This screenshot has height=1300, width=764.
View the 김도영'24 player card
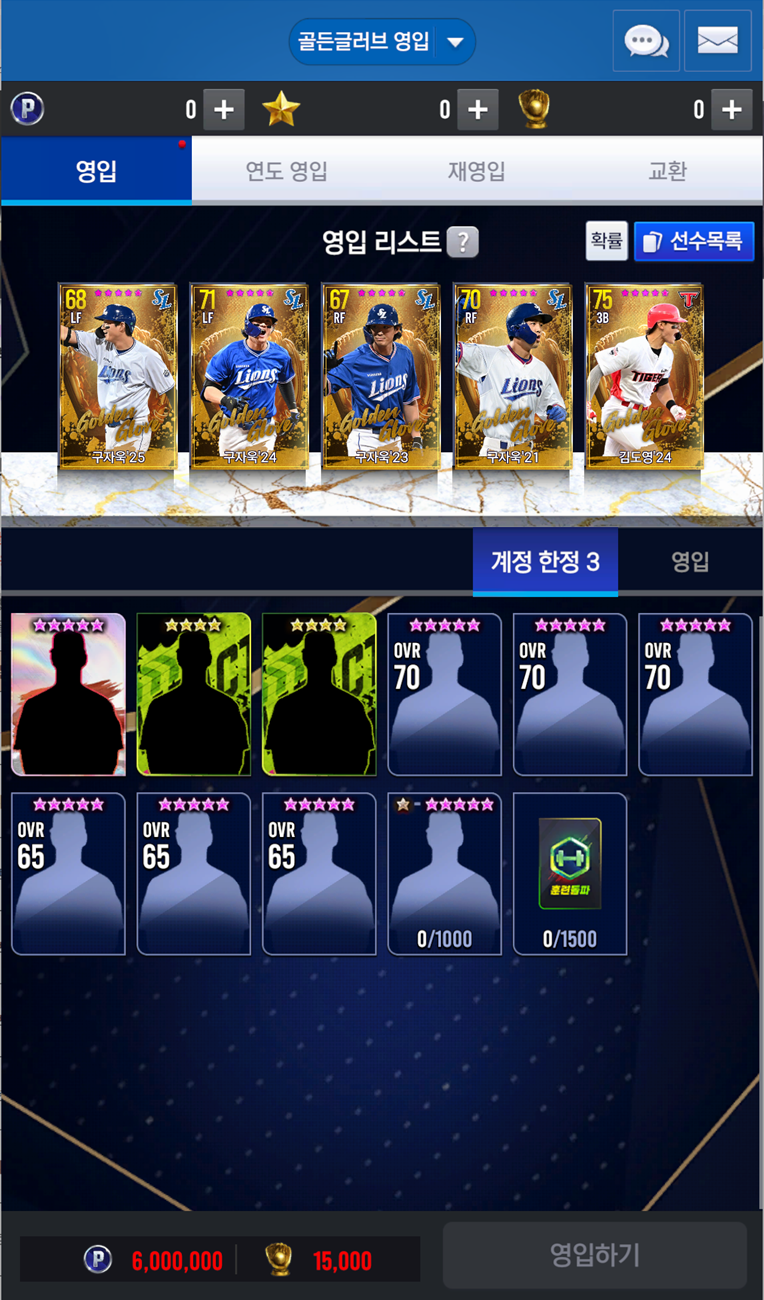pyautogui.click(x=644, y=376)
